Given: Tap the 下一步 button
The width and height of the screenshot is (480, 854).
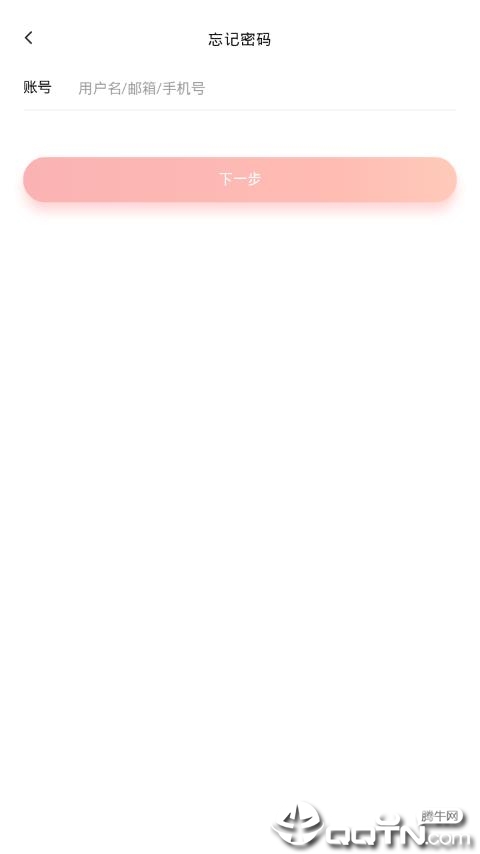Looking at the screenshot, I should click(240, 180).
